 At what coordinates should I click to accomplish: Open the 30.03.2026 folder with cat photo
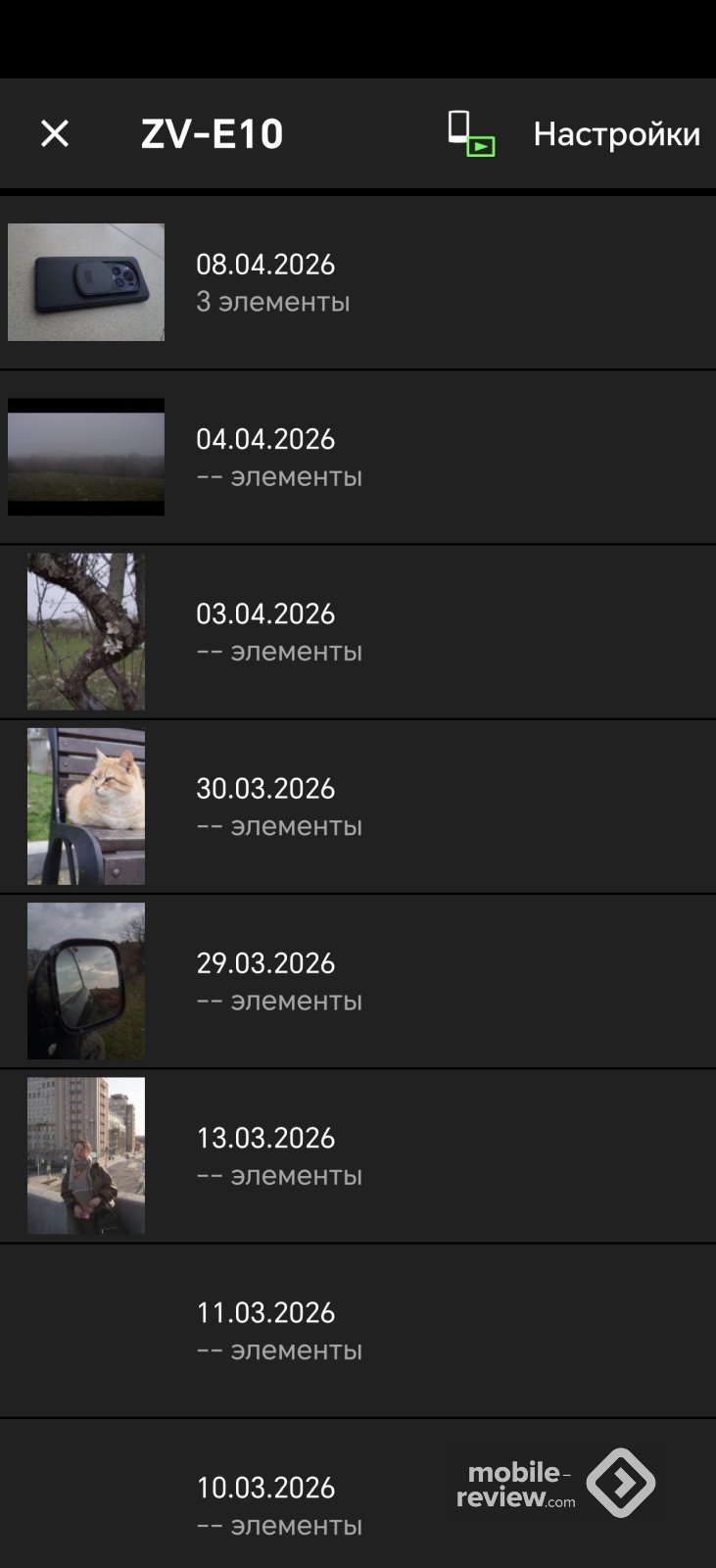(x=358, y=807)
